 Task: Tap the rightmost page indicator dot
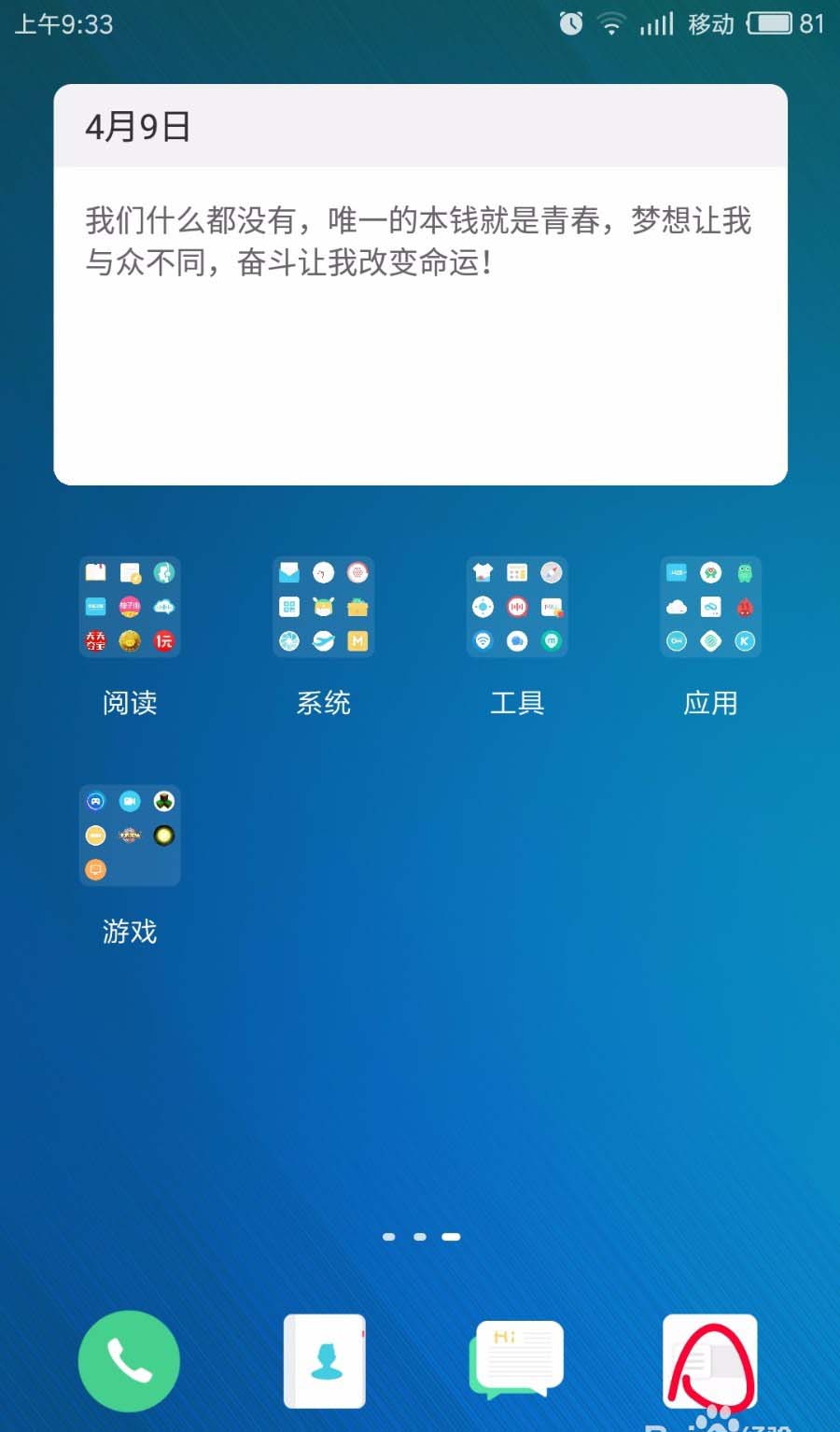coord(452,1235)
